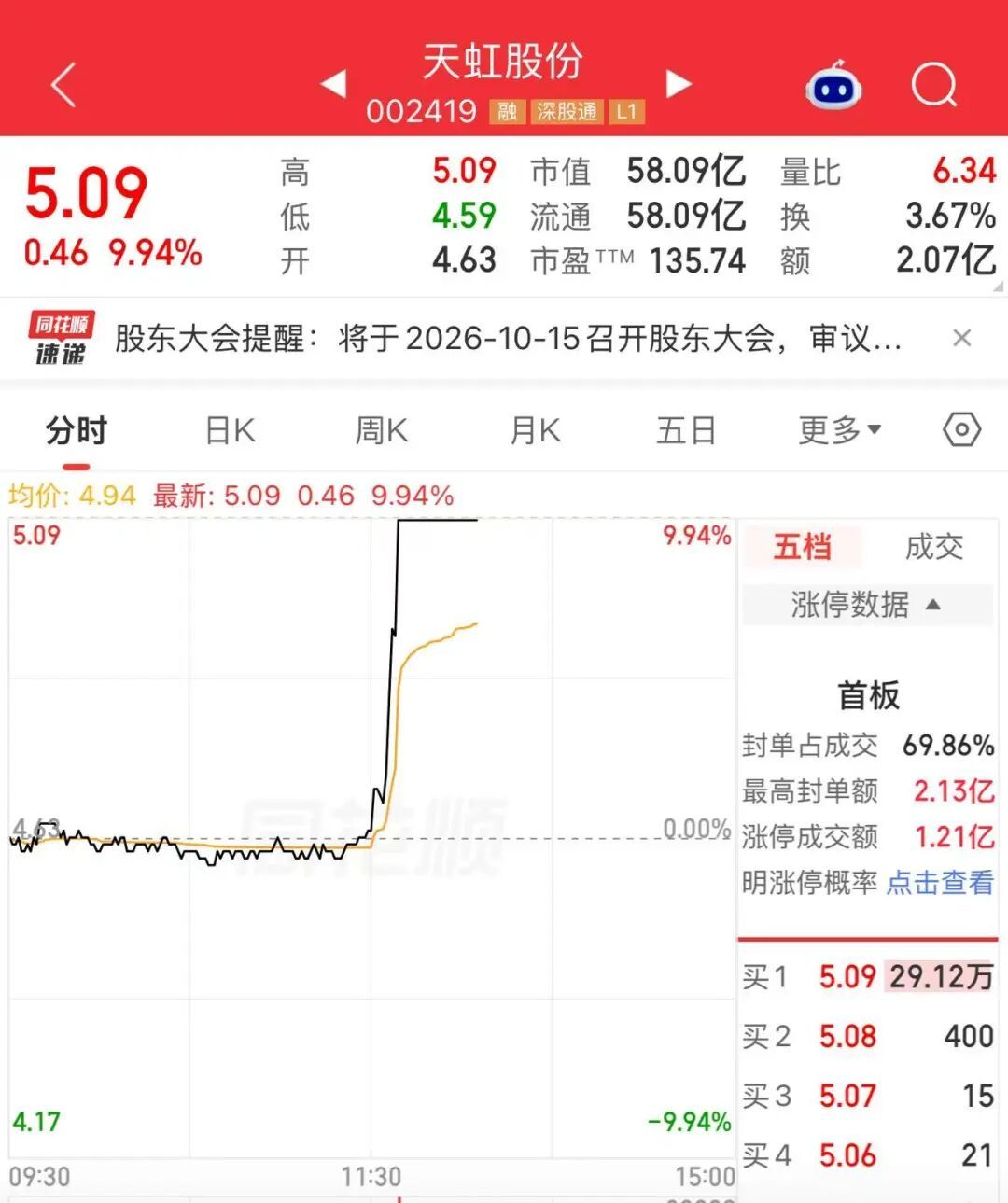Open chart settings hexagon icon
Image resolution: width=1008 pixels, height=1203 pixels.
pos(962,430)
